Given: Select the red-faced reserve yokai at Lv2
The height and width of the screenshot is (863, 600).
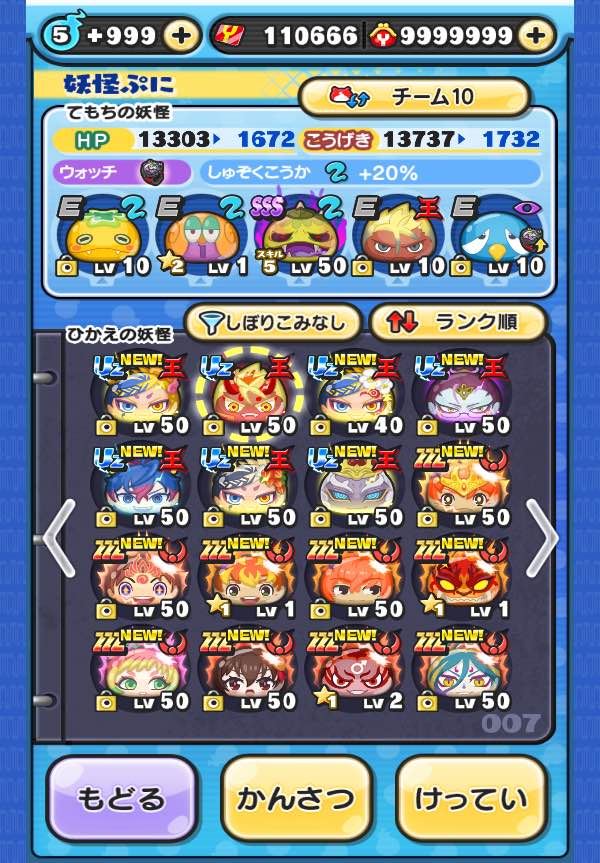Looking at the screenshot, I should coord(354,670).
